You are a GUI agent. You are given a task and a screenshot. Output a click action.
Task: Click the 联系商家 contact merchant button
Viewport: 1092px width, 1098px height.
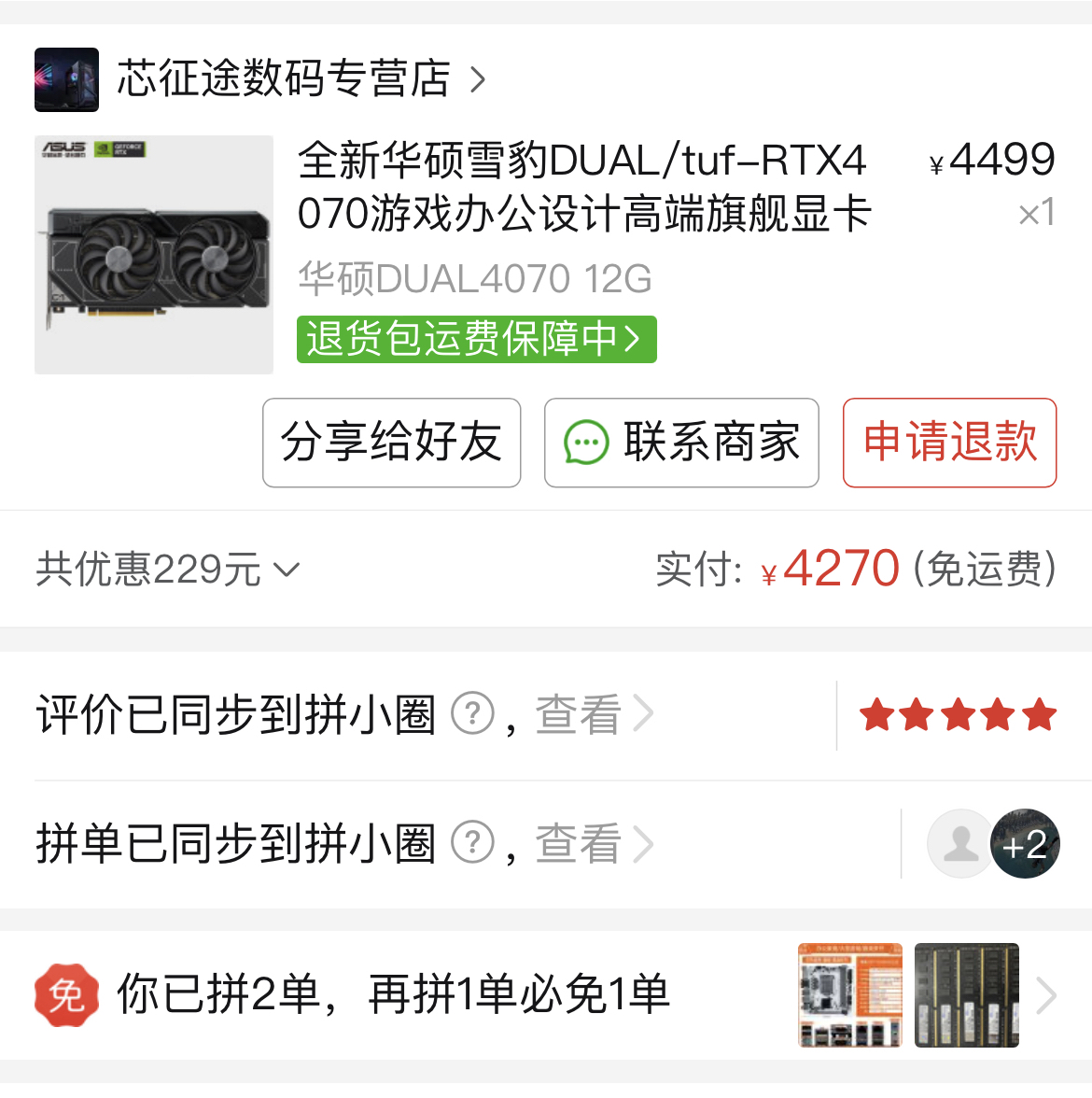(x=681, y=443)
